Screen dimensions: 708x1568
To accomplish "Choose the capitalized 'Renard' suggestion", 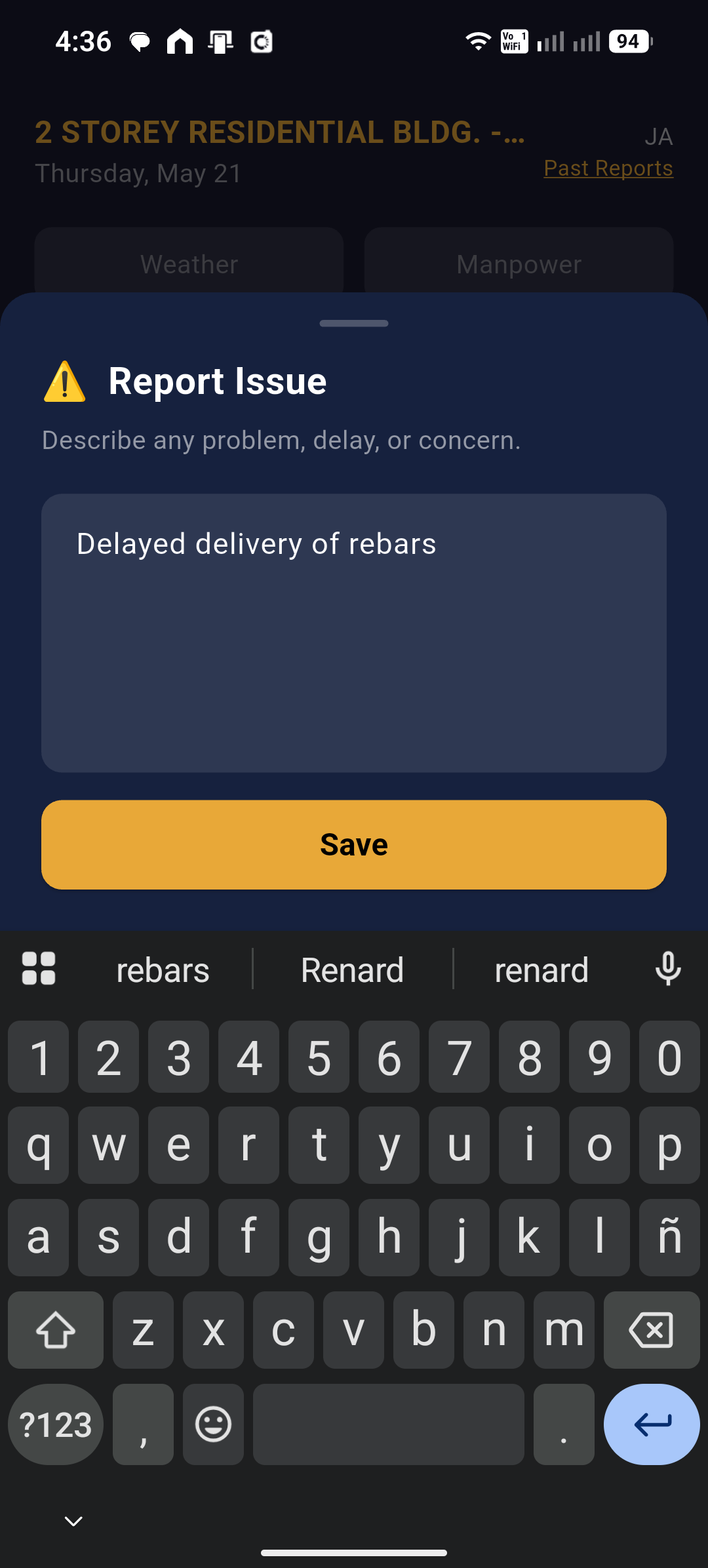I will tap(353, 970).
